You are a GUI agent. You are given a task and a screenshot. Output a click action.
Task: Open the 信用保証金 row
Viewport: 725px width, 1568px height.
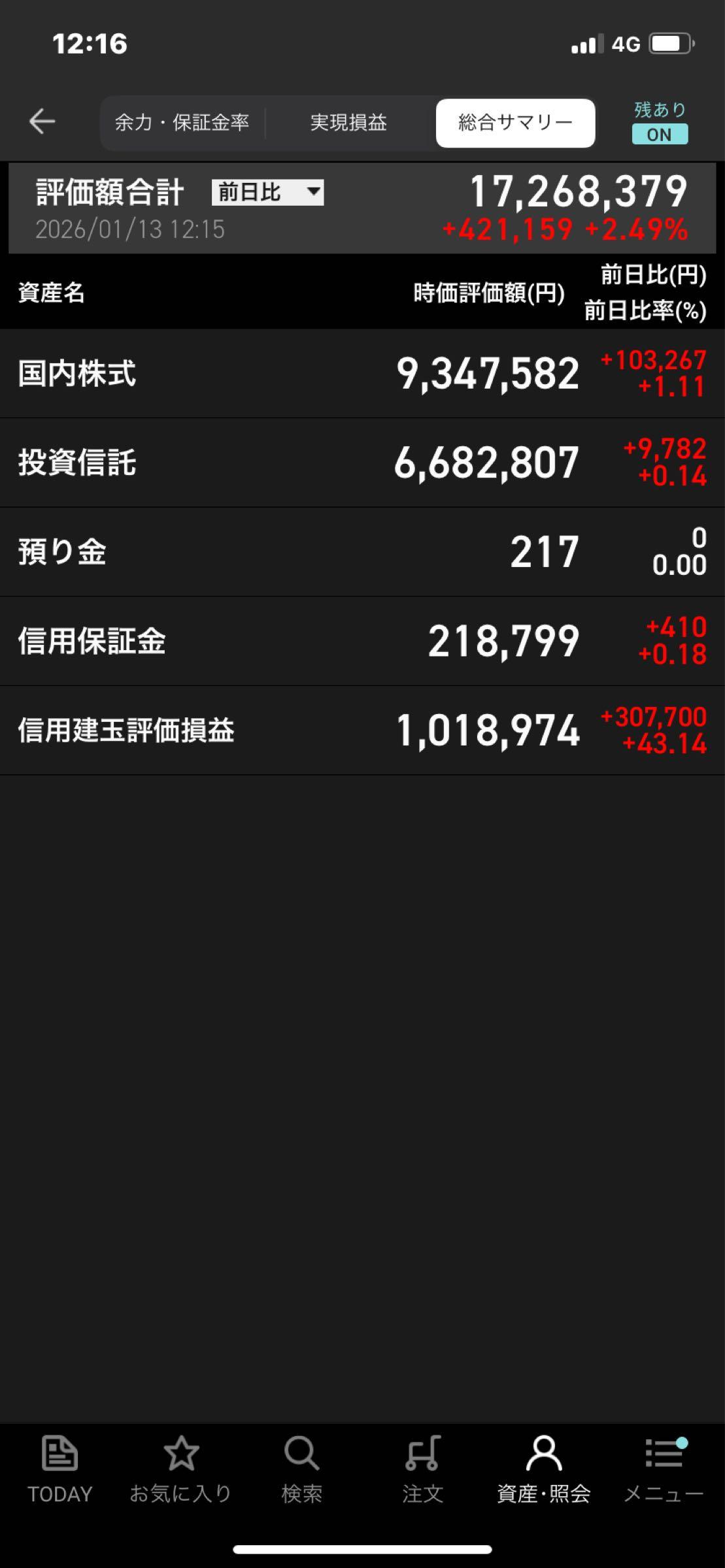(362, 641)
